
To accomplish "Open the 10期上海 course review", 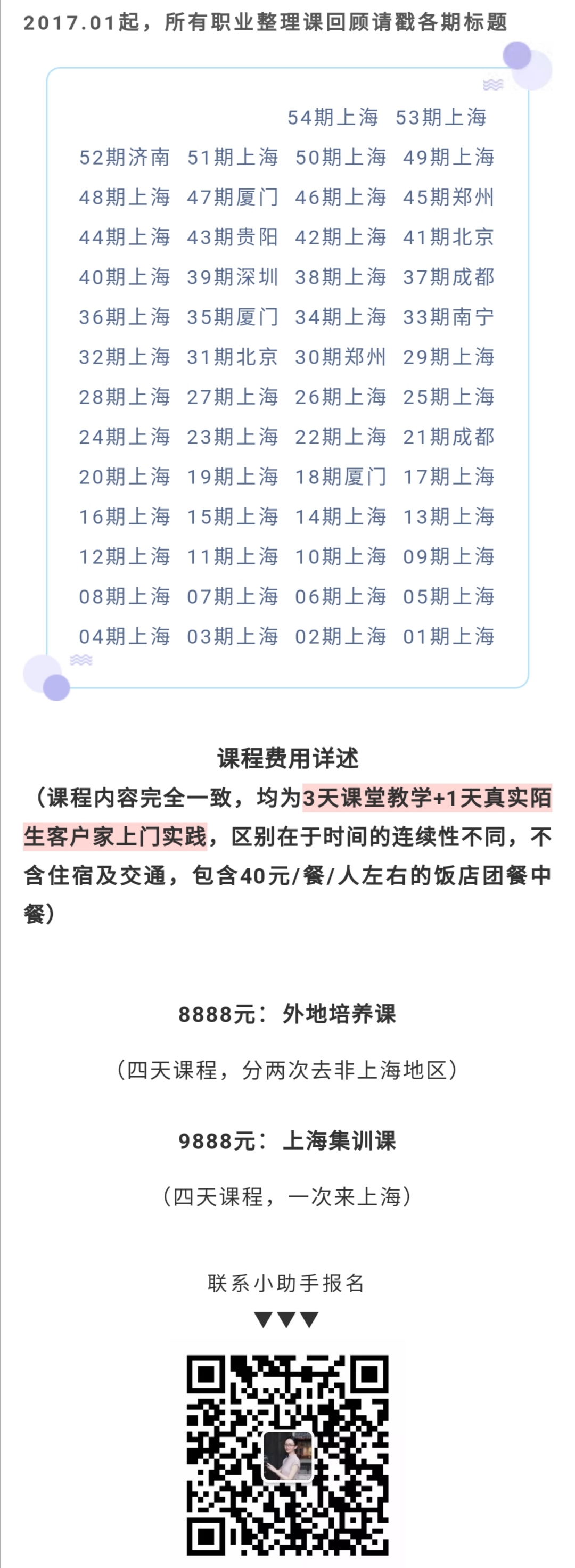I will 340,556.
